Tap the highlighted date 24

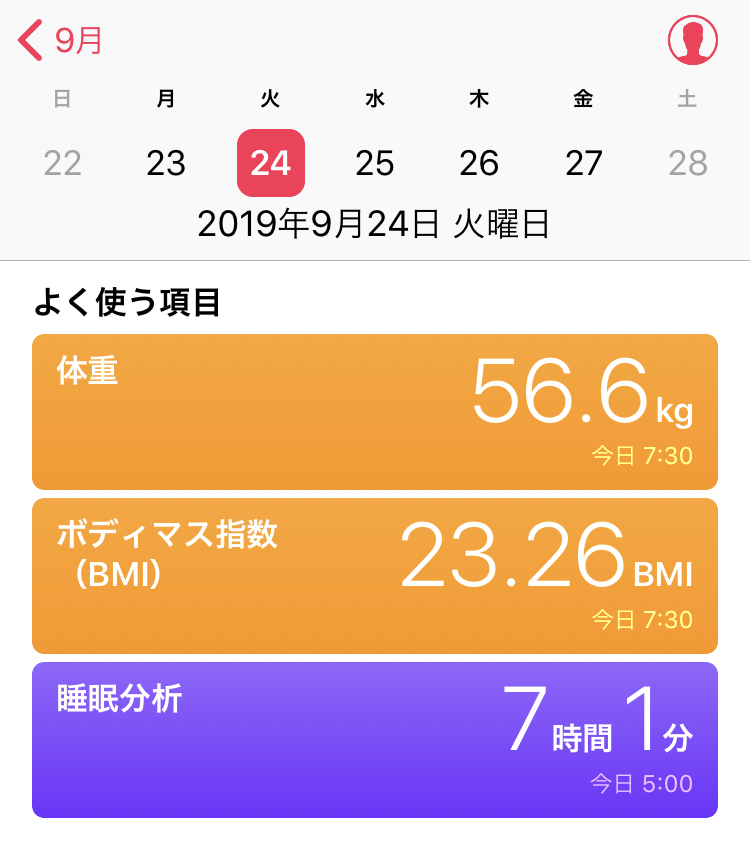click(271, 163)
